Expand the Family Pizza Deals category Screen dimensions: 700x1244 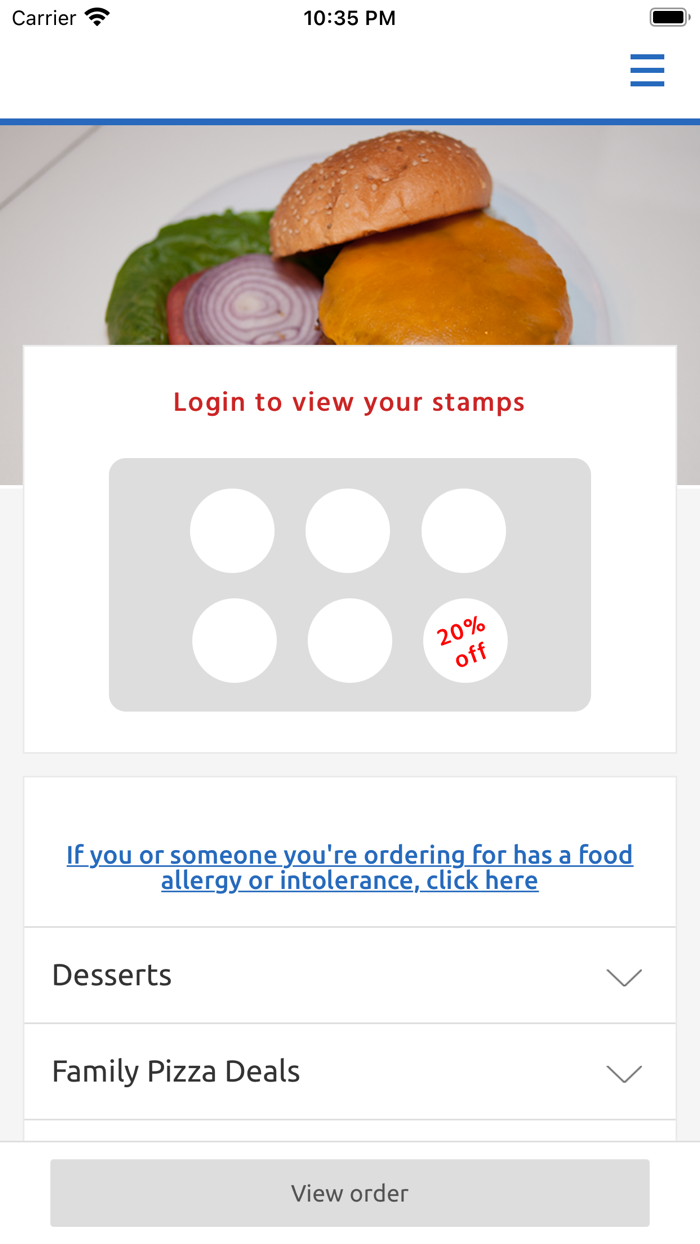point(349,1072)
